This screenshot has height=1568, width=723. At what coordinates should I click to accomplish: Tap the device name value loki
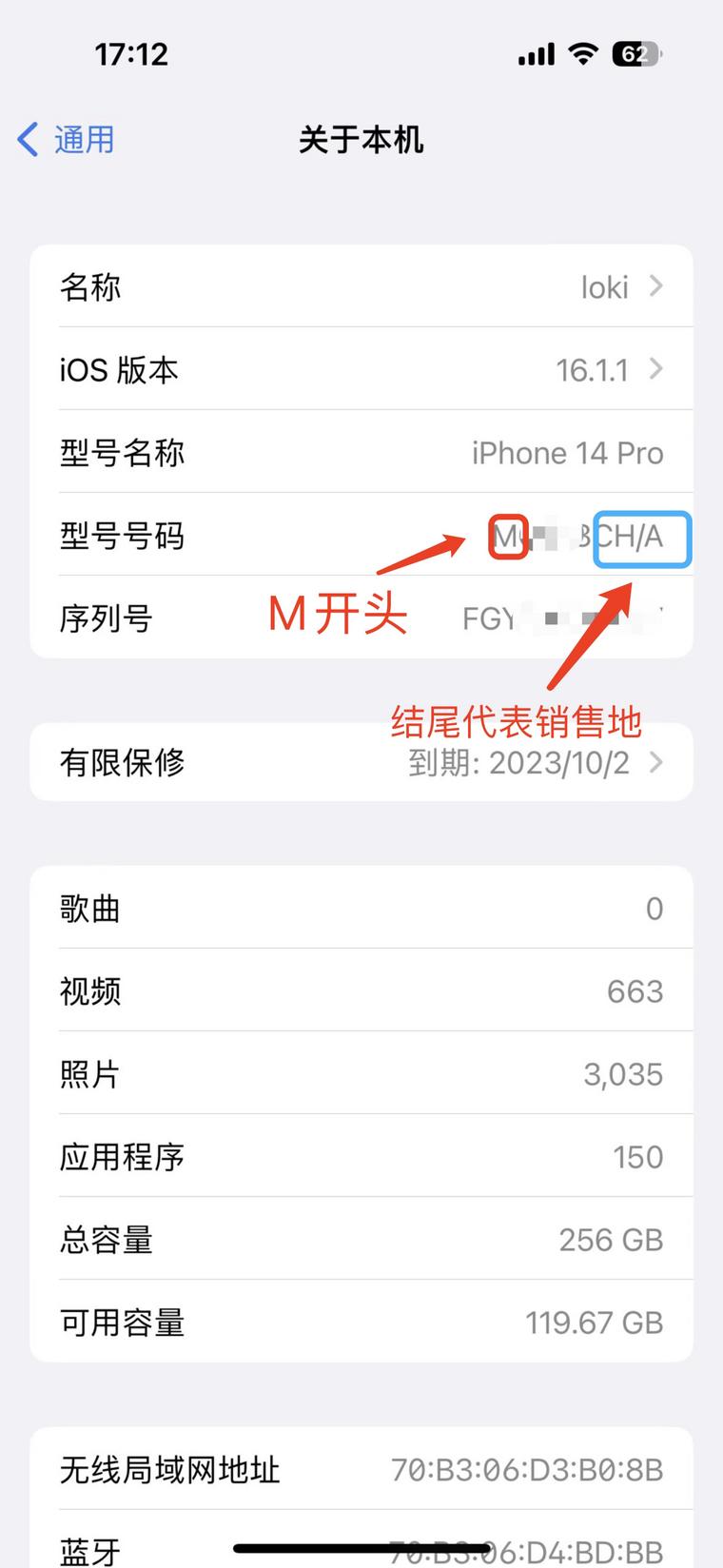coord(604,287)
